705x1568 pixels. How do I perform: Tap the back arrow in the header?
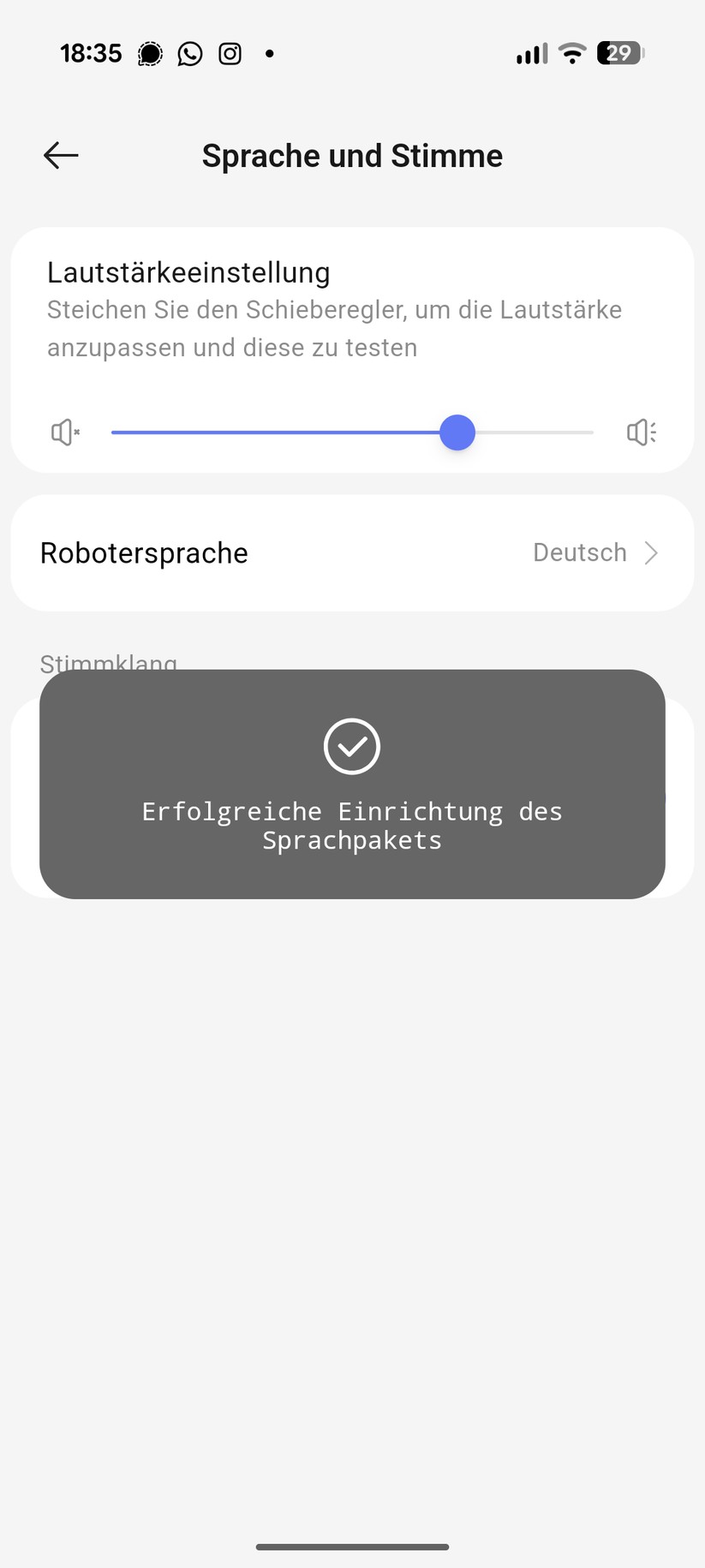59,155
